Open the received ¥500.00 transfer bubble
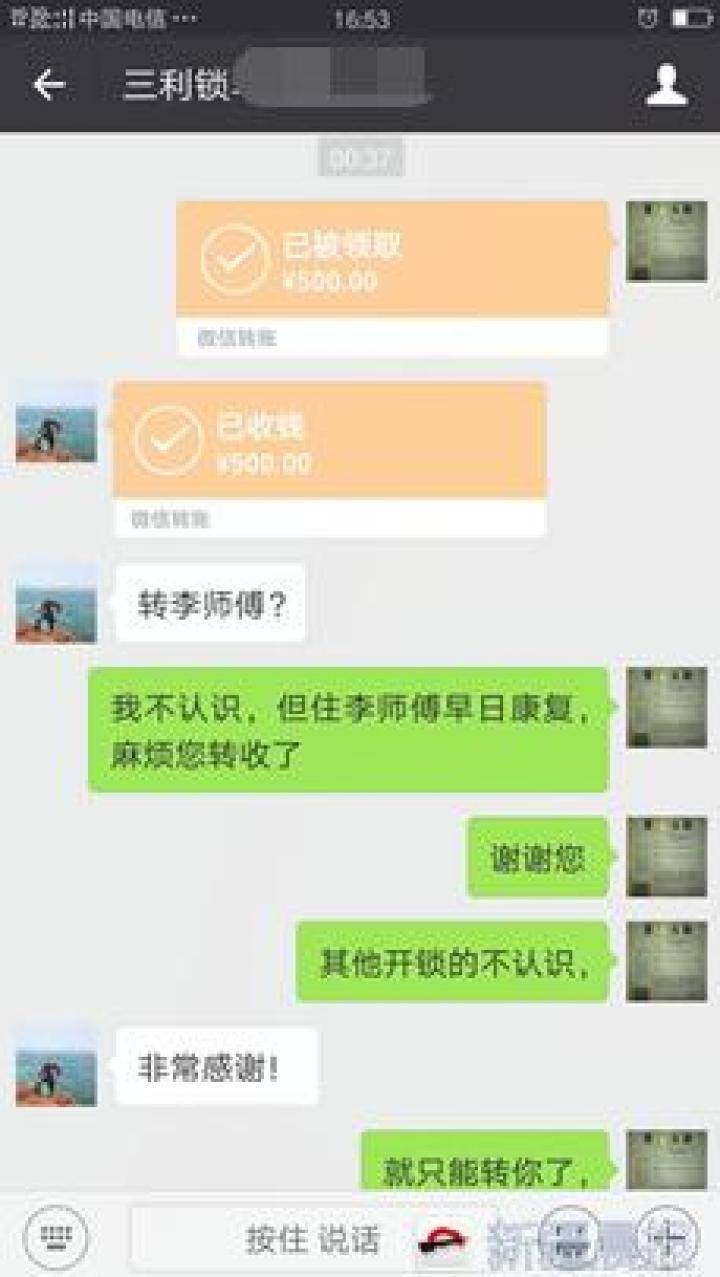This screenshot has width=720, height=1277. click(330, 443)
